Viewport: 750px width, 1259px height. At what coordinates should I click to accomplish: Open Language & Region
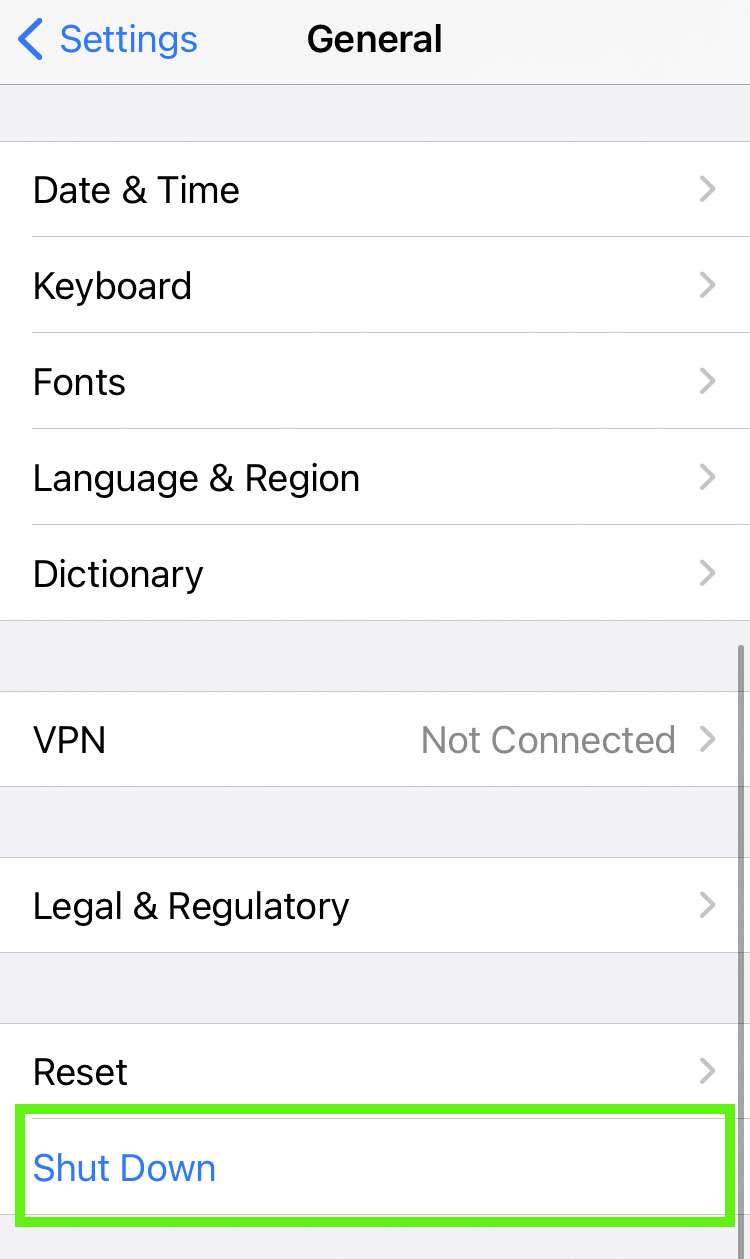[x=375, y=478]
